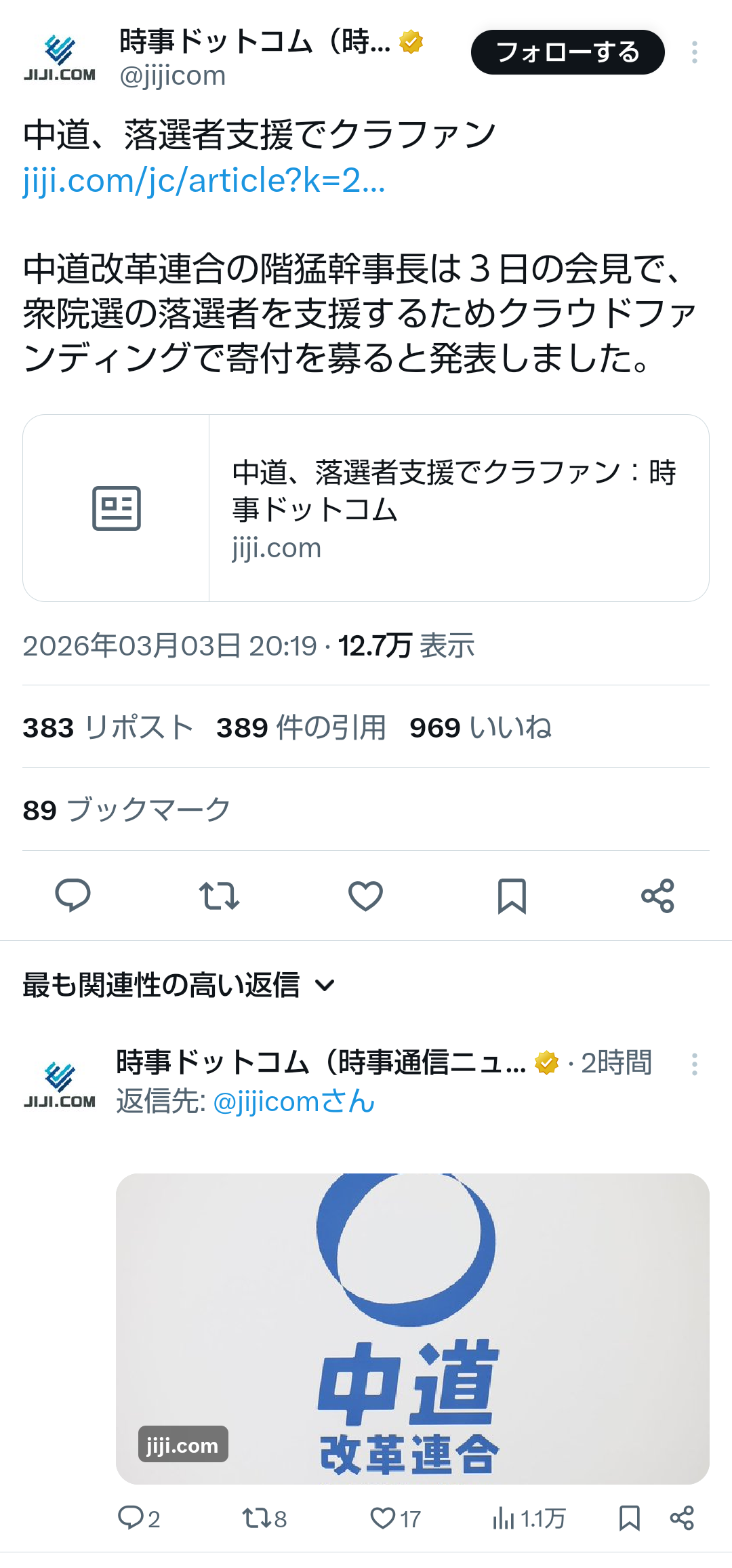View the 383 リポスト list
This screenshot has height=1568, width=732.
(x=107, y=727)
